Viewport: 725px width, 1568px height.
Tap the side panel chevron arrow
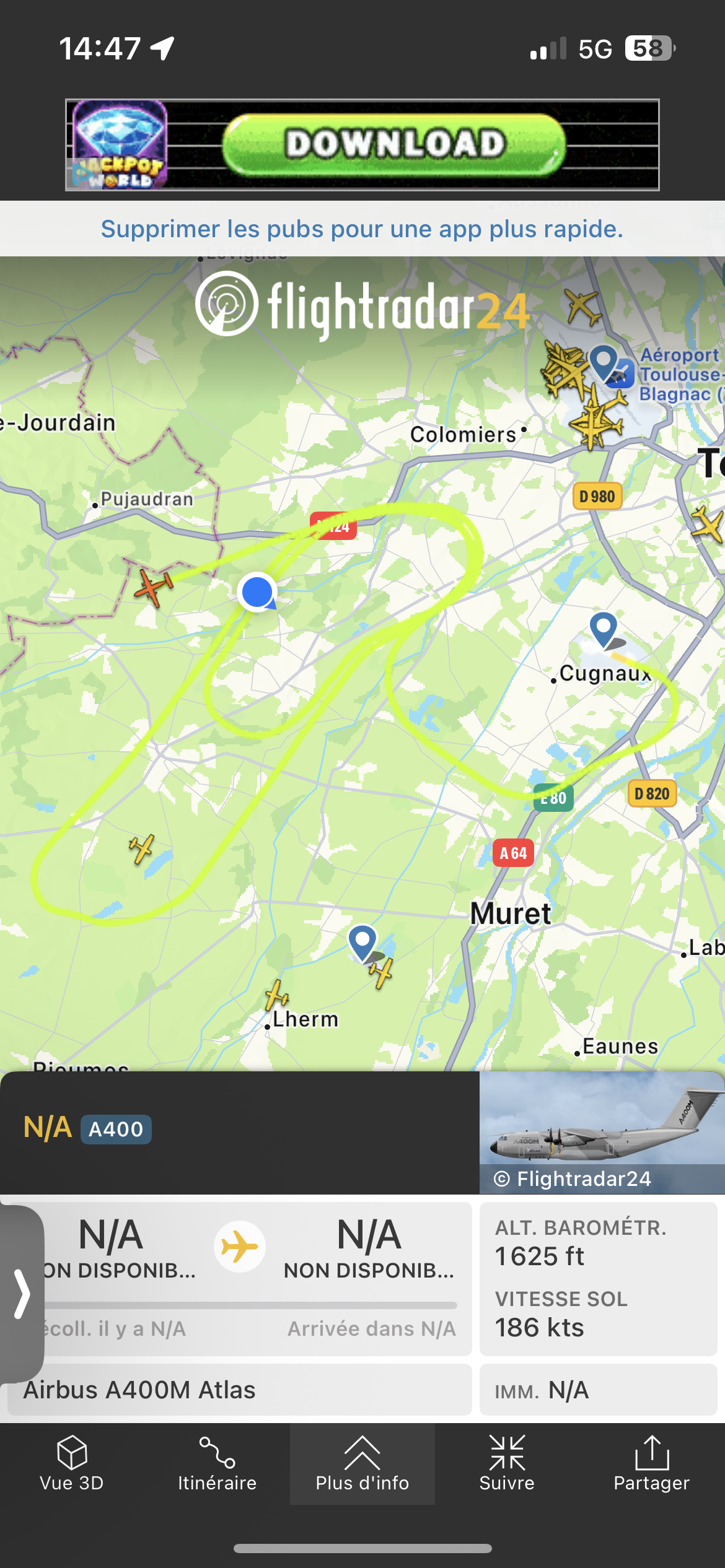(x=22, y=1293)
